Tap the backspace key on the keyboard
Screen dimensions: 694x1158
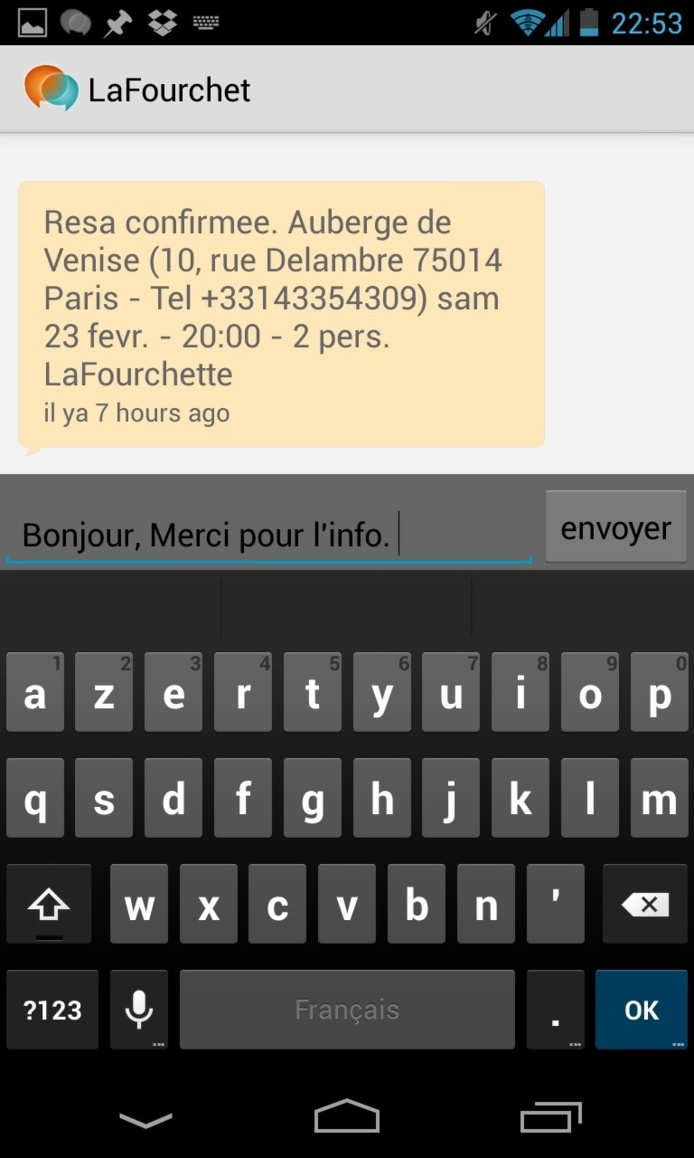pos(645,905)
